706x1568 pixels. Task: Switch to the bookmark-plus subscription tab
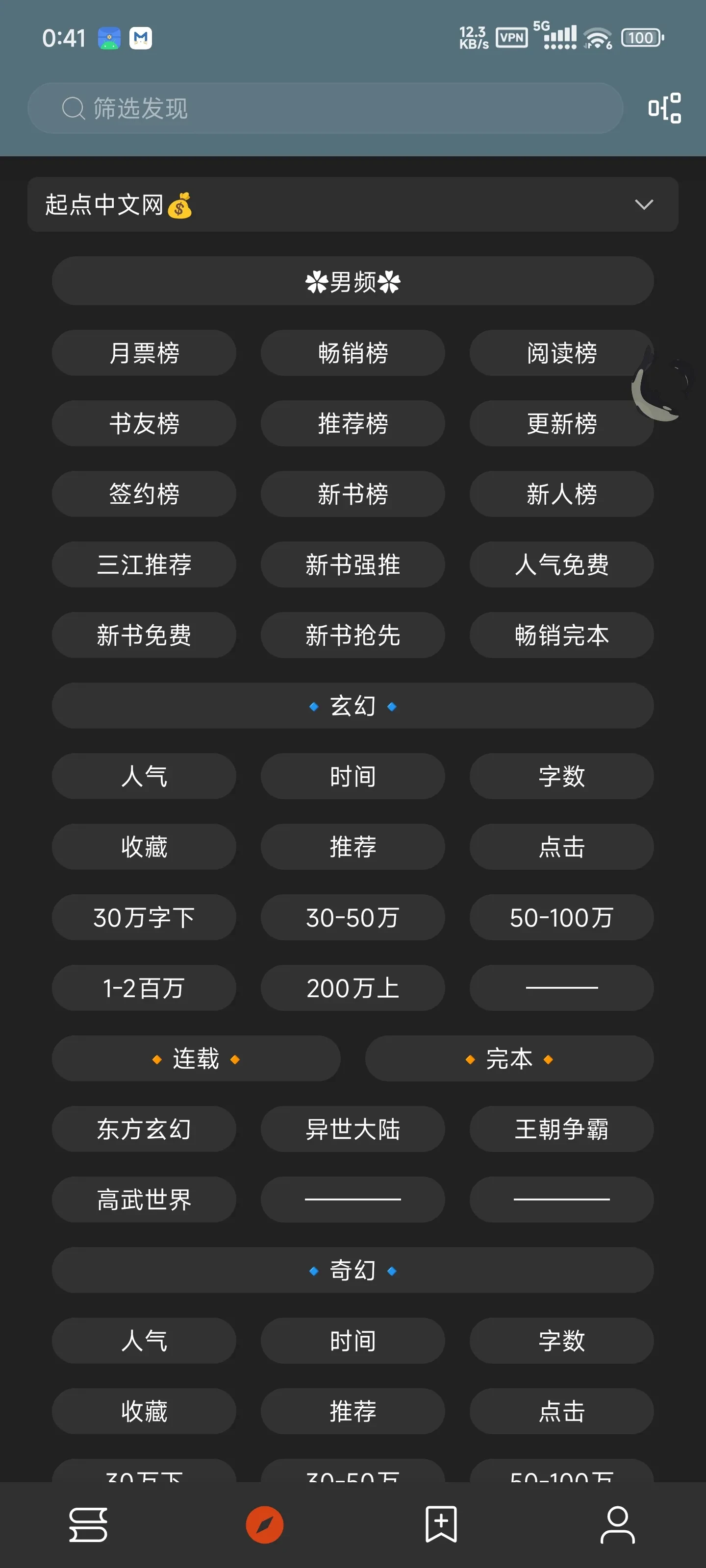pos(441,1525)
